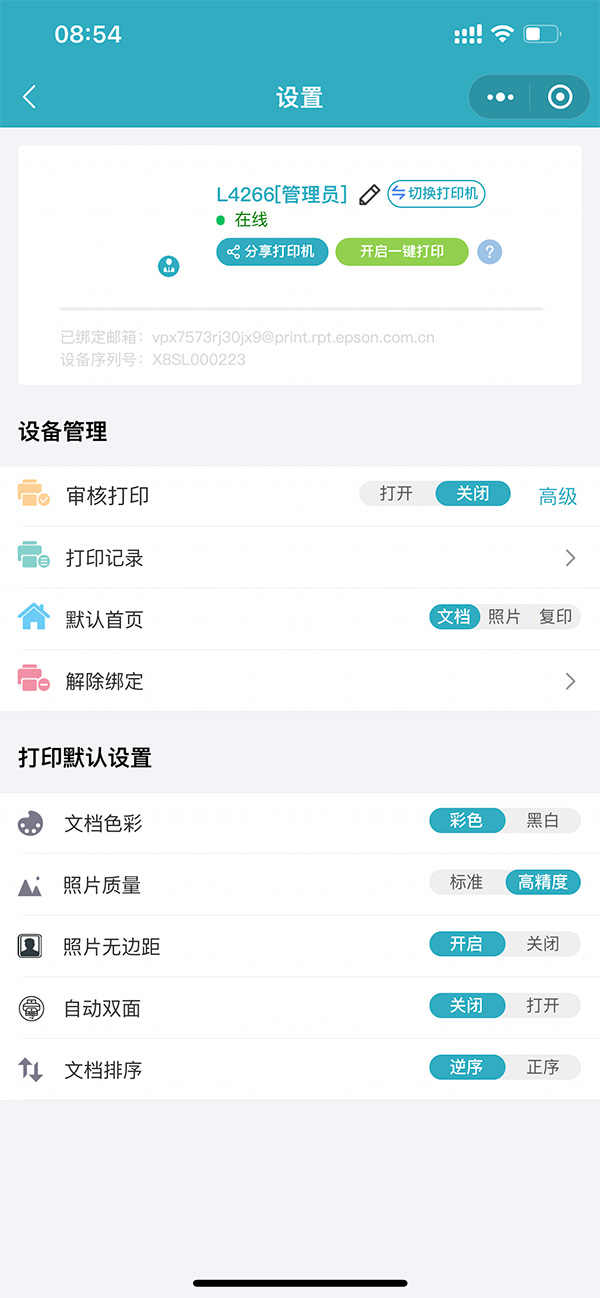Open 解除绑定 to unbind the printer
Image resolution: width=600 pixels, height=1298 pixels.
(x=300, y=681)
